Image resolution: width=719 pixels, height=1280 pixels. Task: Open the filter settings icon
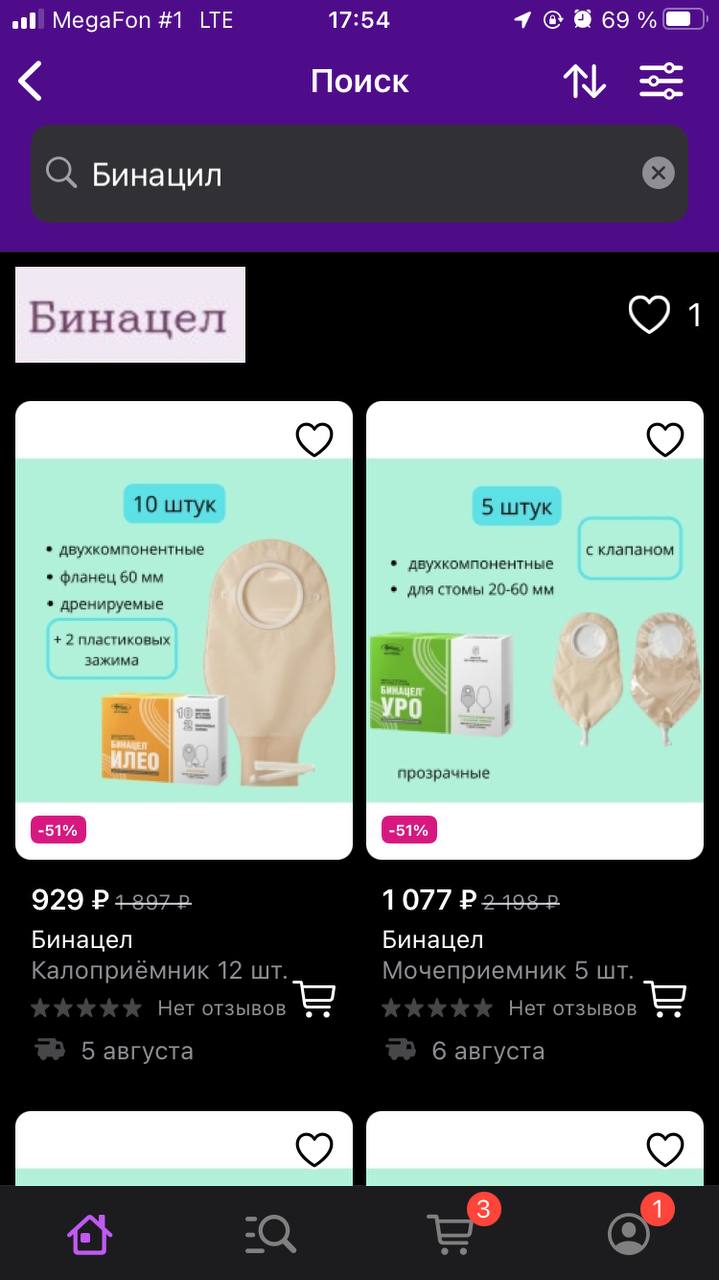click(661, 81)
